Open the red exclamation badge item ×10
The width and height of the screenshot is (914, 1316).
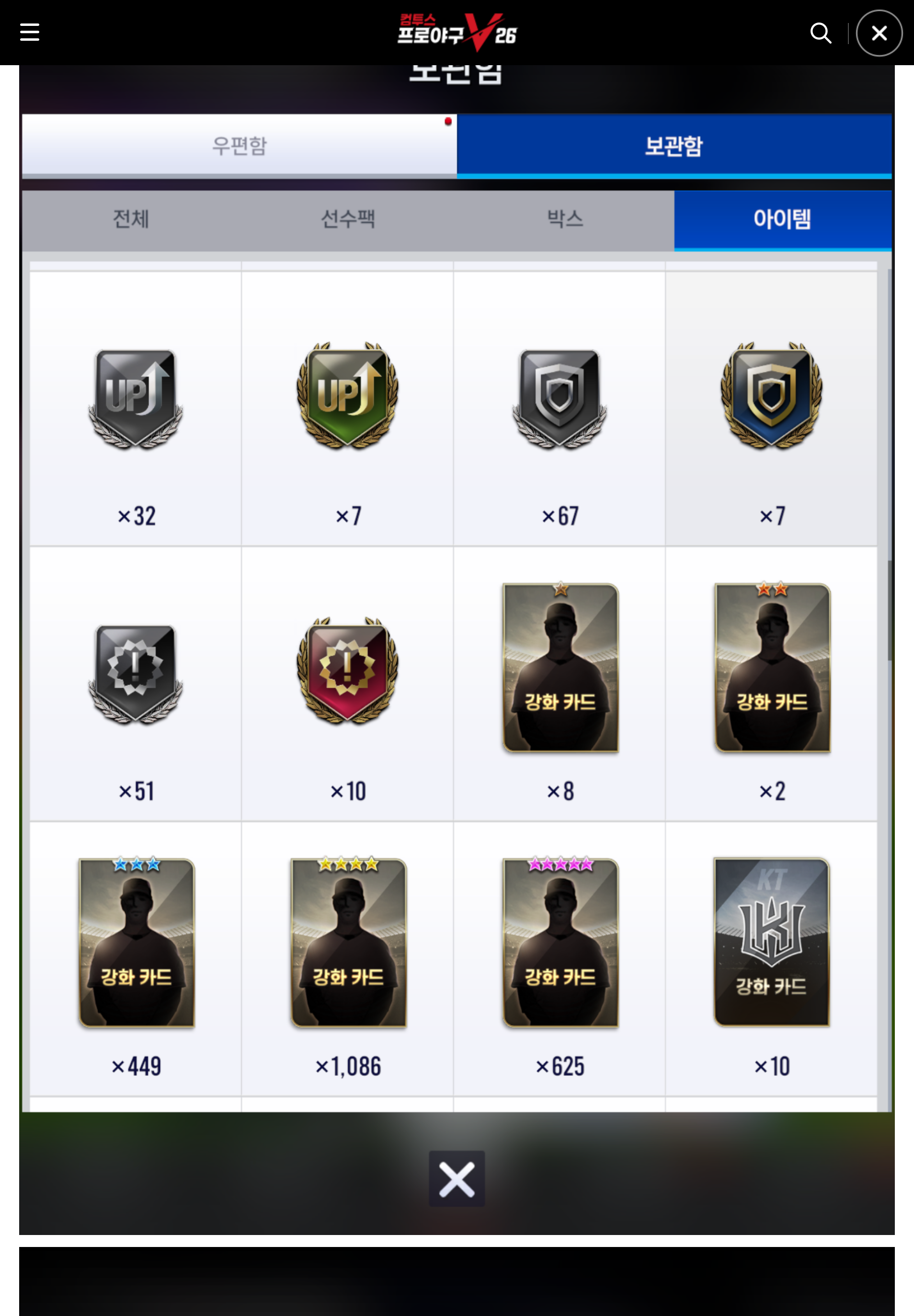point(348,683)
